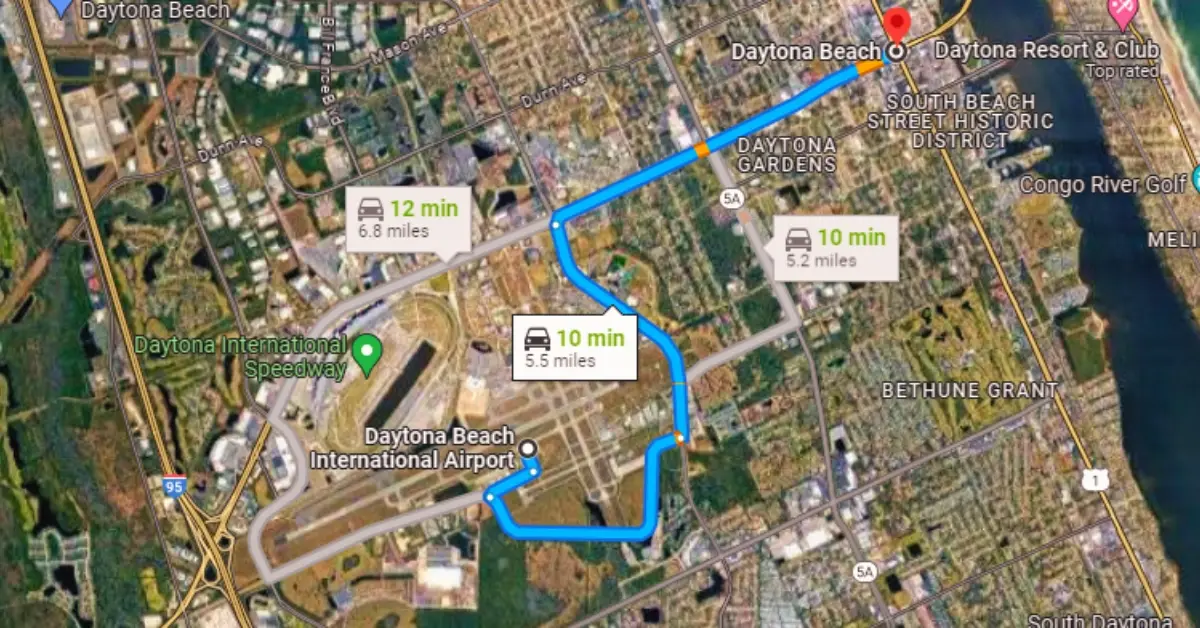Viewport: 1200px width, 628px height.
Task: Open the Congo River Golf place marker
Action: point(1194,181)
